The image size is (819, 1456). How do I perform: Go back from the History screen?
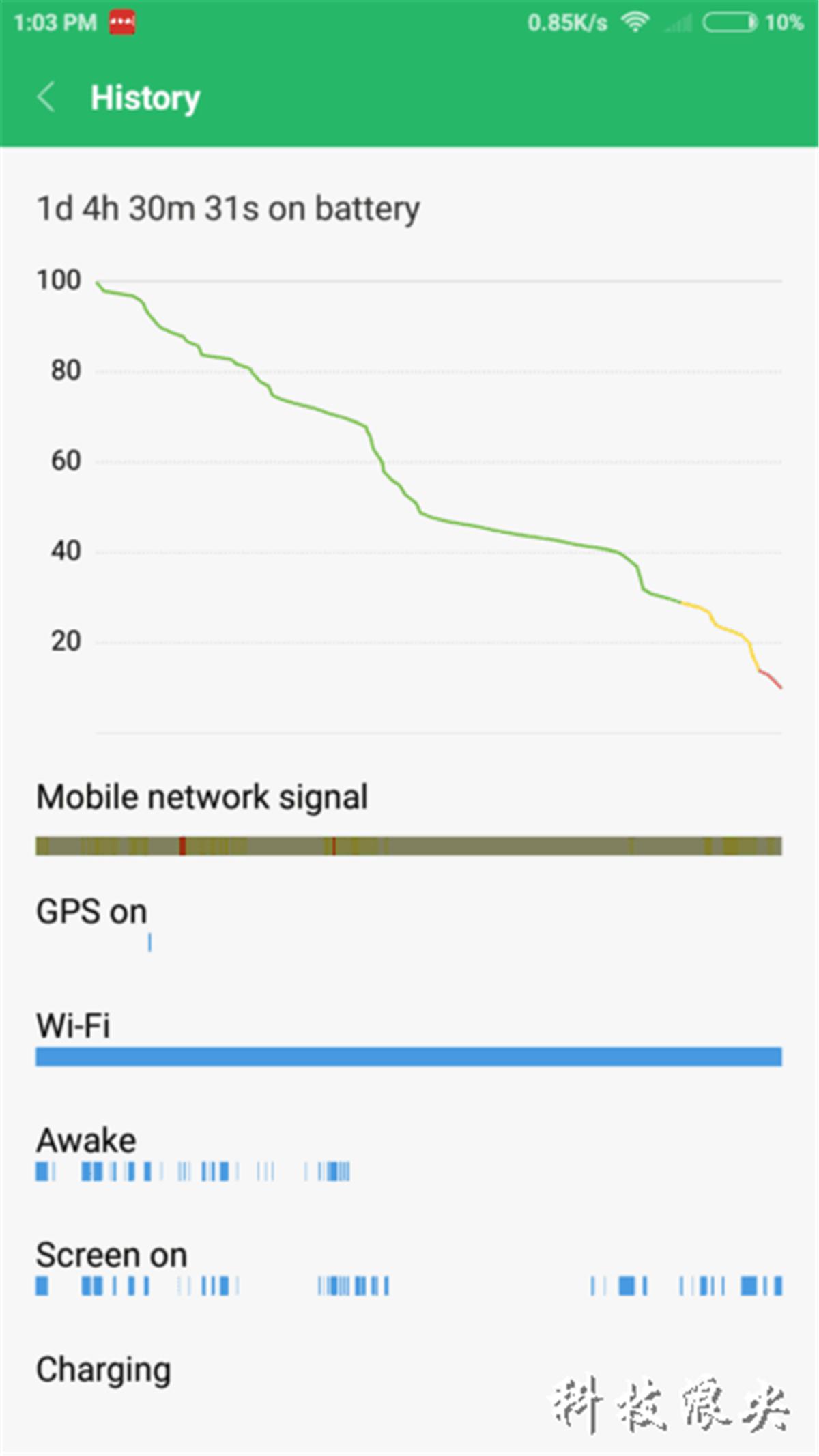point(46,98)
